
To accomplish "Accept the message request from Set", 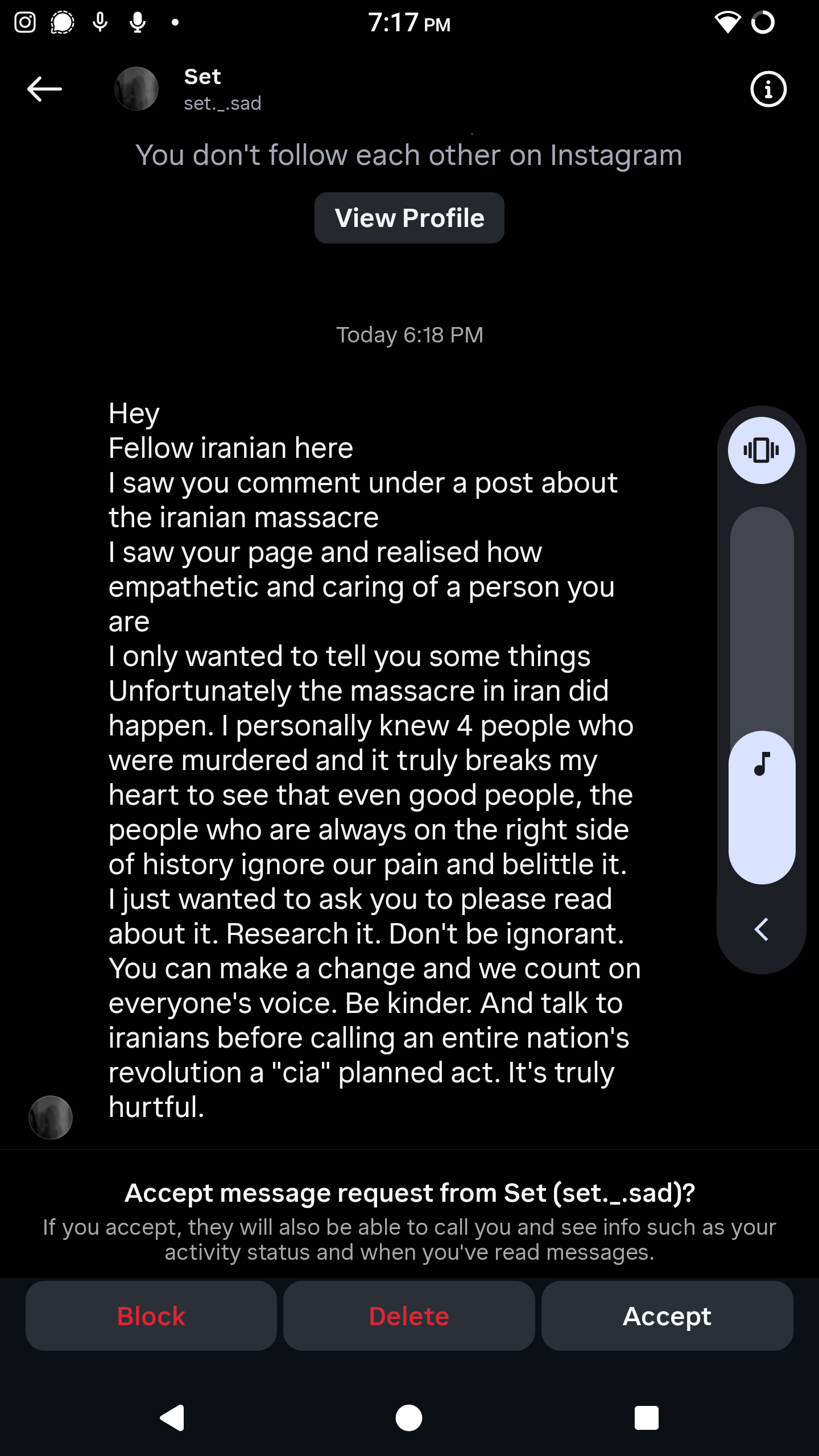I will [x=667, y=1316].
